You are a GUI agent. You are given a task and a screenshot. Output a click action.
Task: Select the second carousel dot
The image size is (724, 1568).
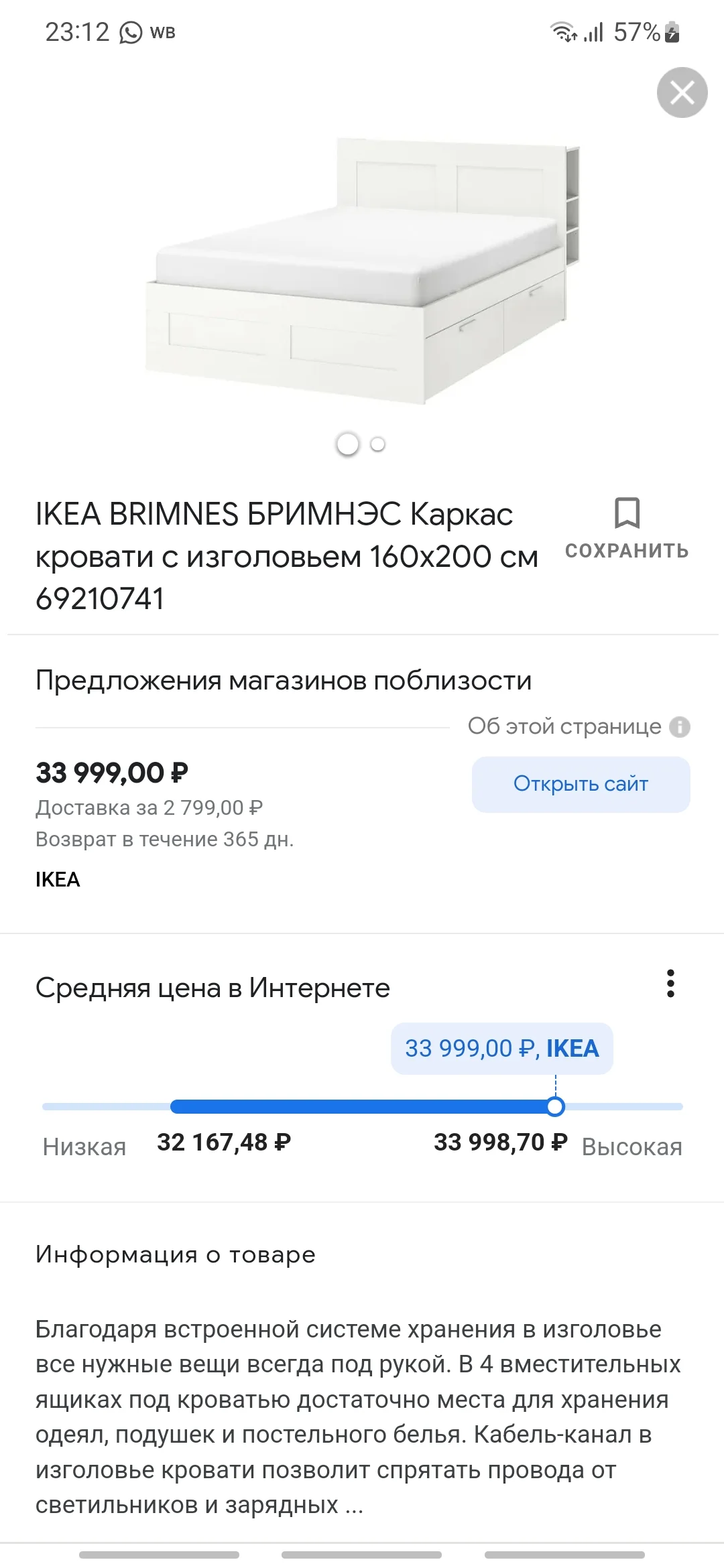point(377,444)
